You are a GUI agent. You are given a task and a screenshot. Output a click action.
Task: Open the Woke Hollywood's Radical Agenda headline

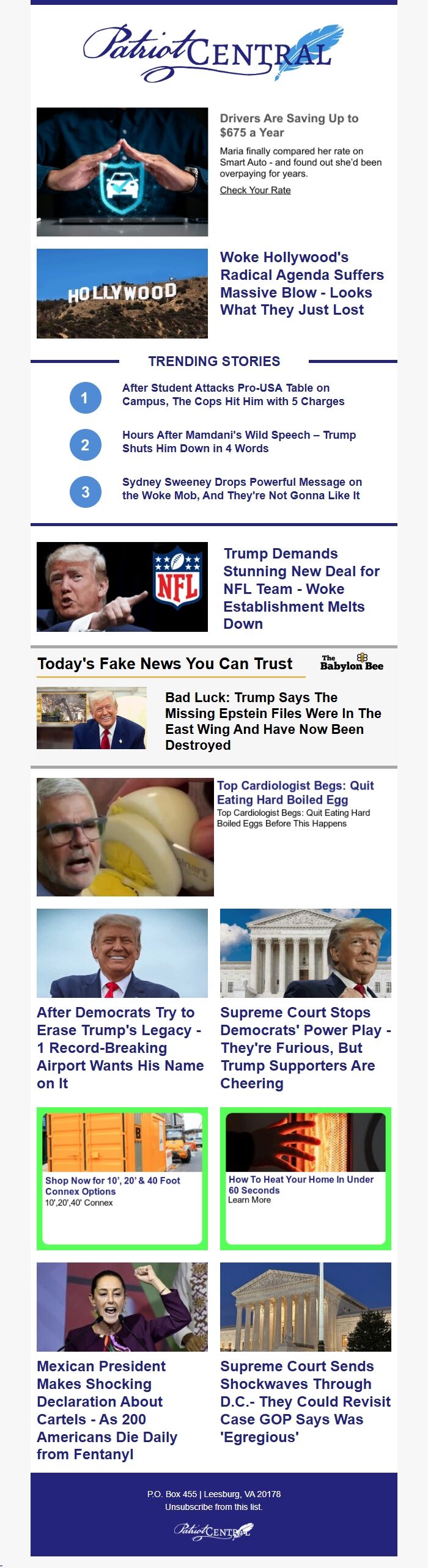pyautogui.click(x=301, y=284)
